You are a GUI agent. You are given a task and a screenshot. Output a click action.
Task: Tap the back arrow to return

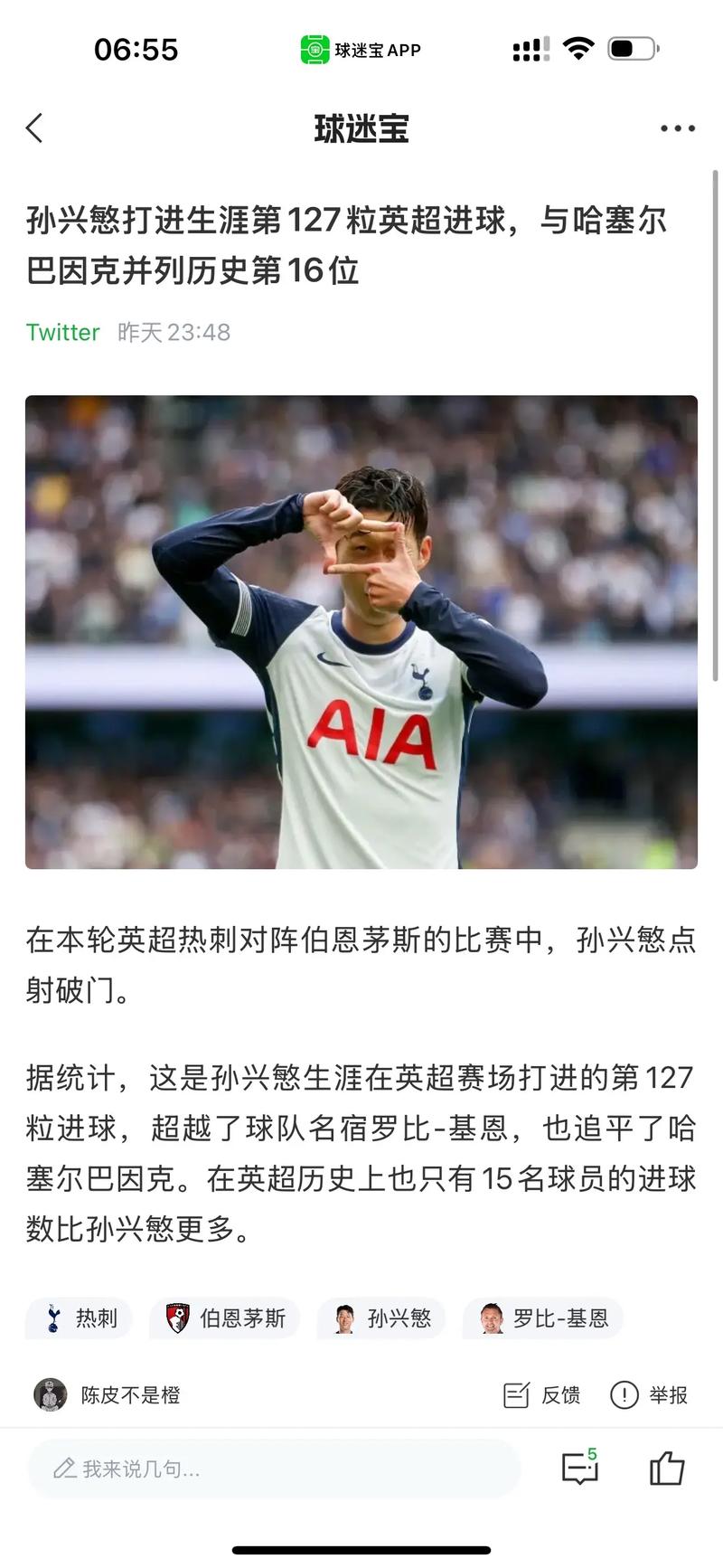coord(34,128)
